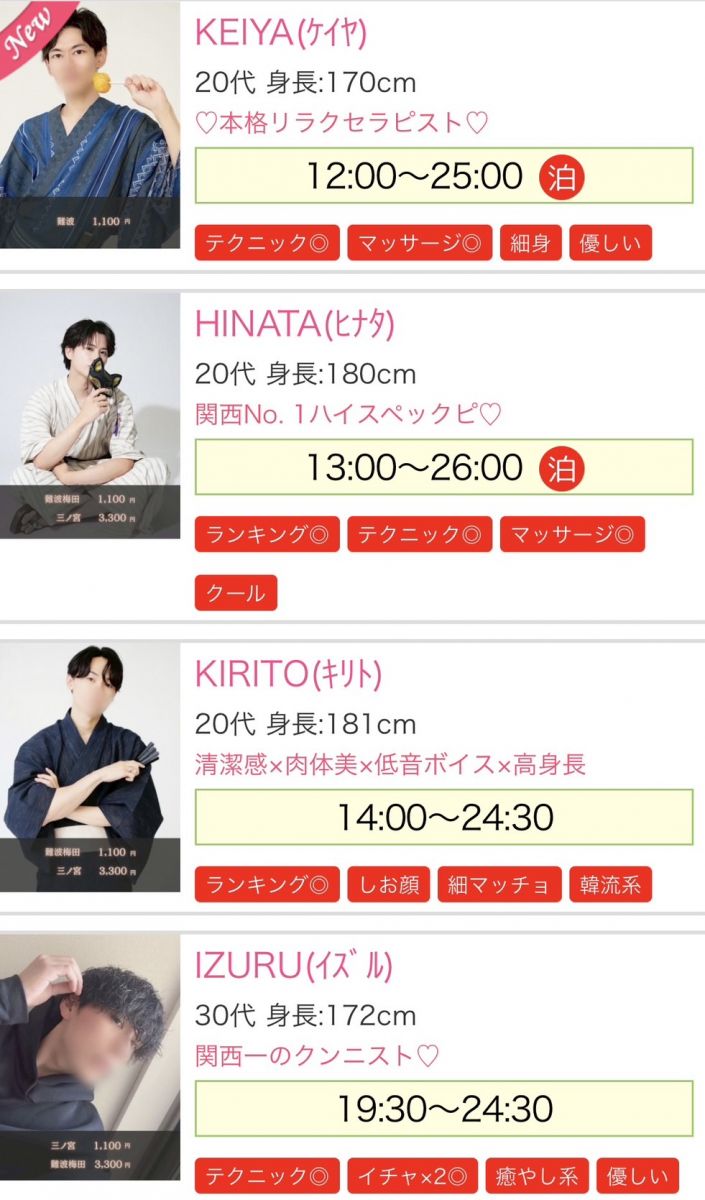Image resolution: width=705 pixels, height=1200 pixels.
Task: Select the 細身 tag under KEIYA
Action: 530,243
